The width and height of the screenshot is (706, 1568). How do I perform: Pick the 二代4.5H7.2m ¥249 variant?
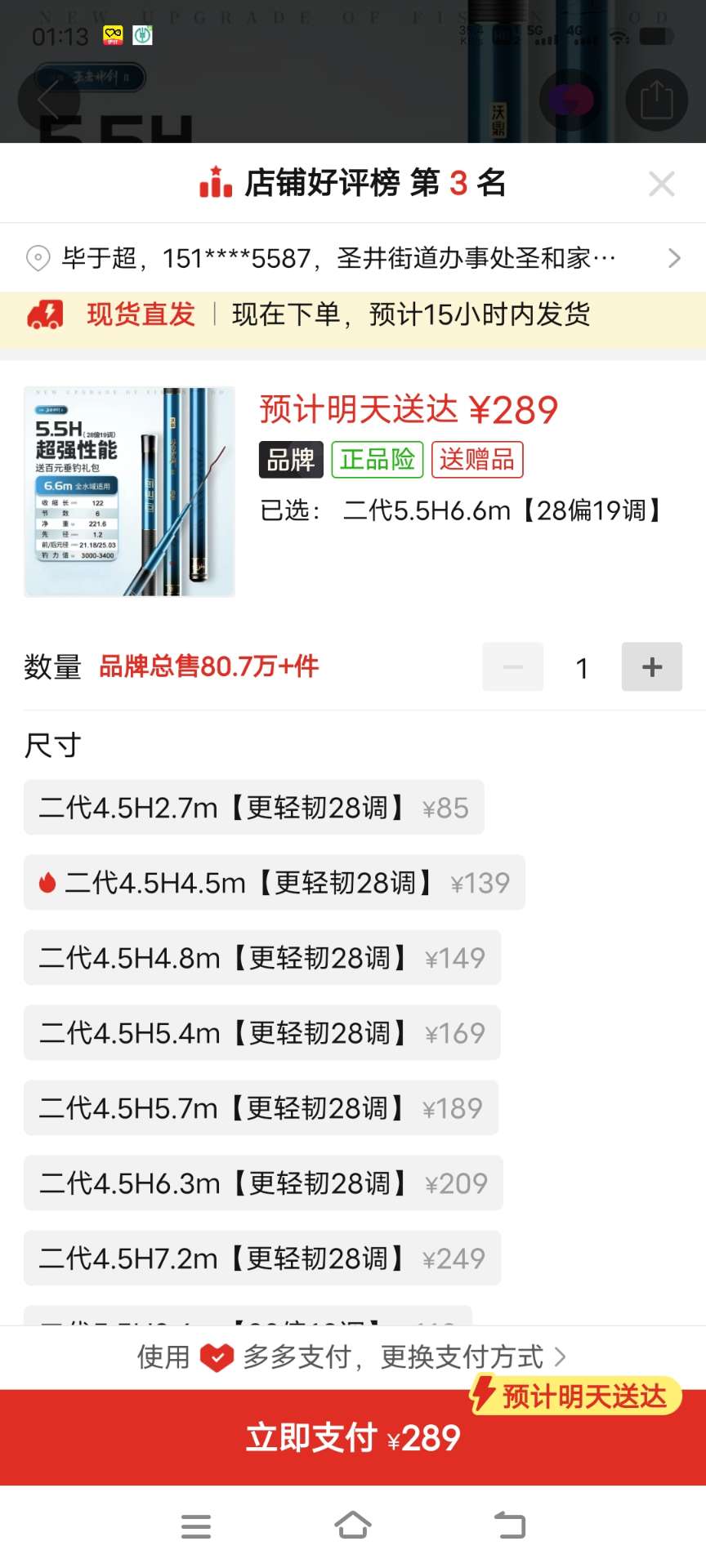261,1258
